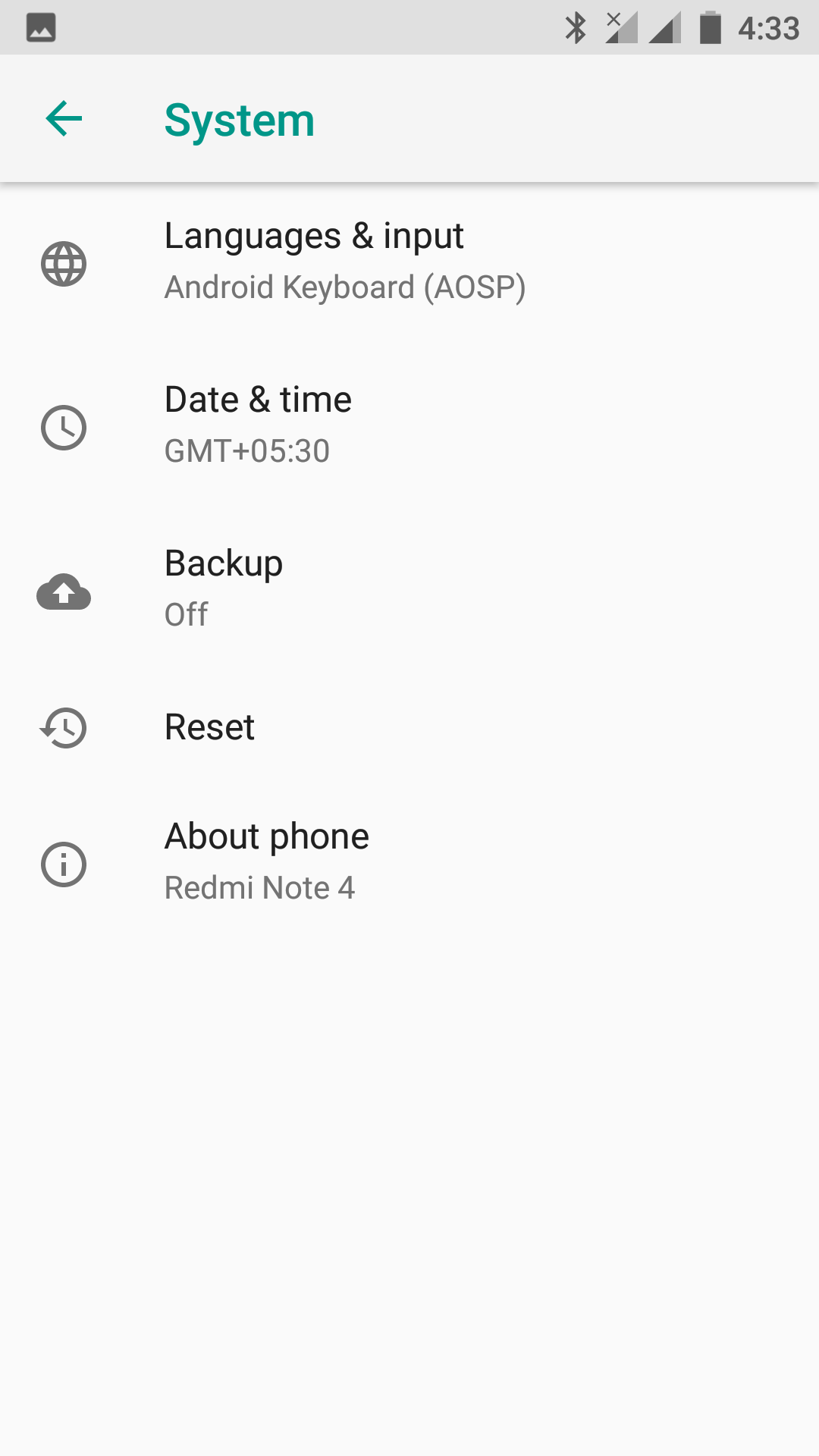Click the back arrow beside System title

(62, 119)
